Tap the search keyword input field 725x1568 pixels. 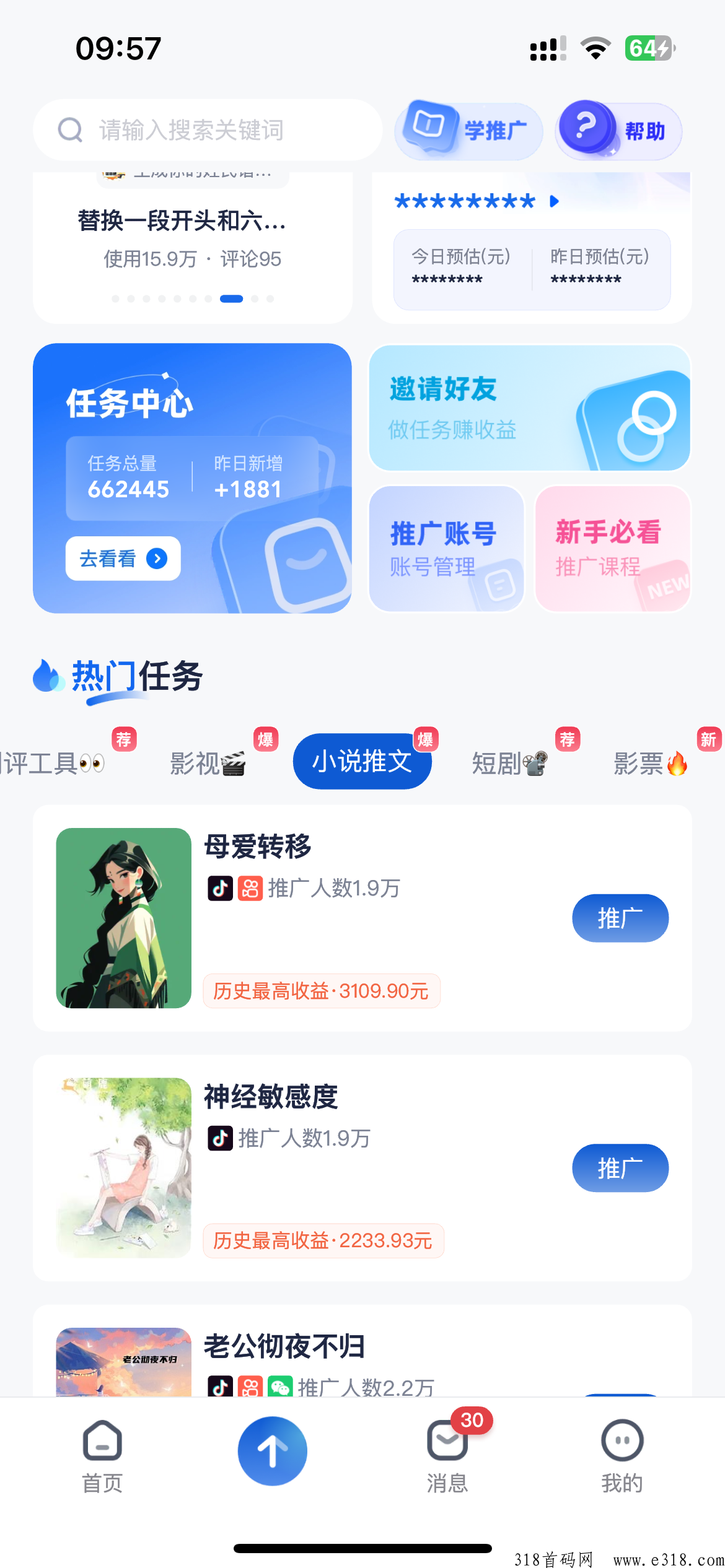(x=208, y=130)
